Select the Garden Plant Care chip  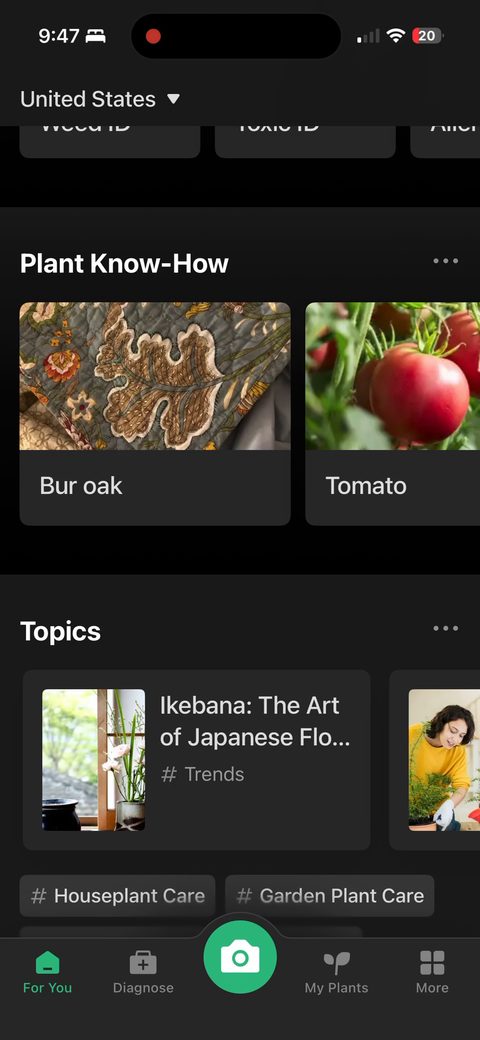click(330, 896)
